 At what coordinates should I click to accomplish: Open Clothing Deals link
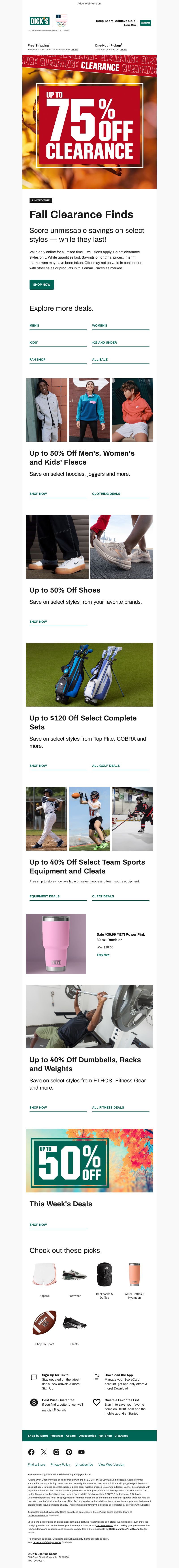(106, 494)
